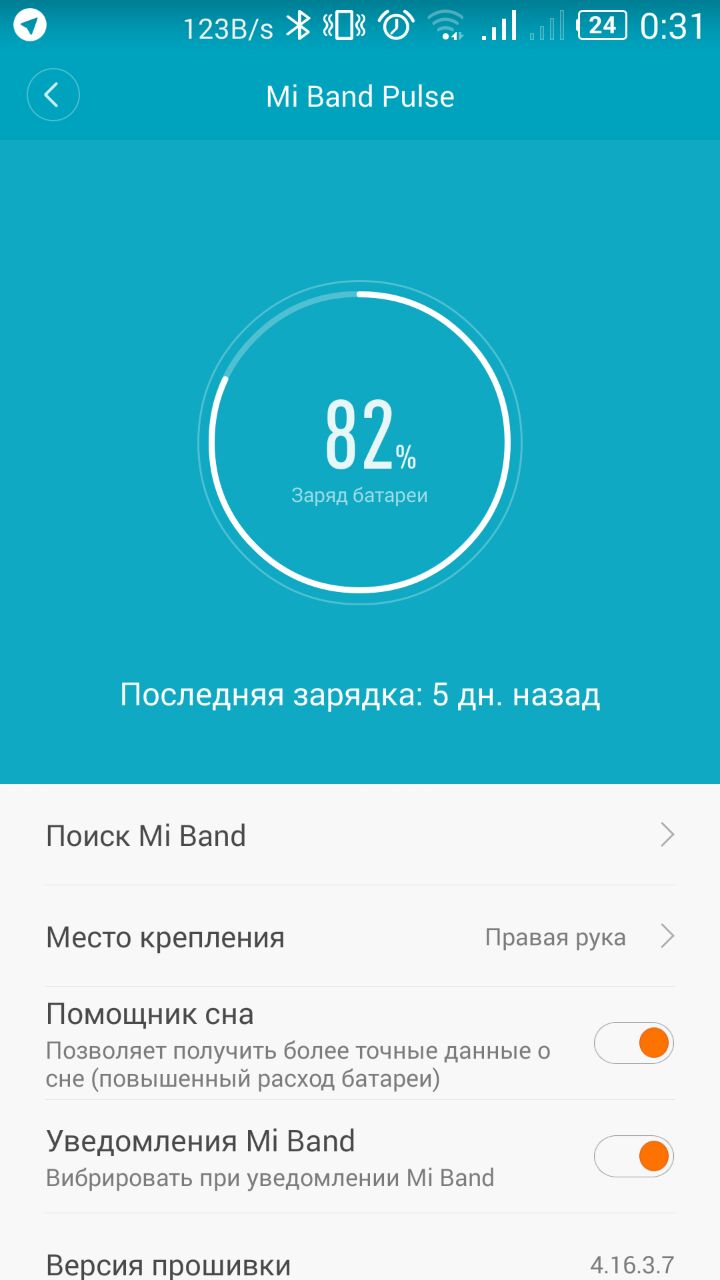Turn off Уведомления Mi Band switch
The height and width of the screenshot is (1280, 720).
[633, 1157]
